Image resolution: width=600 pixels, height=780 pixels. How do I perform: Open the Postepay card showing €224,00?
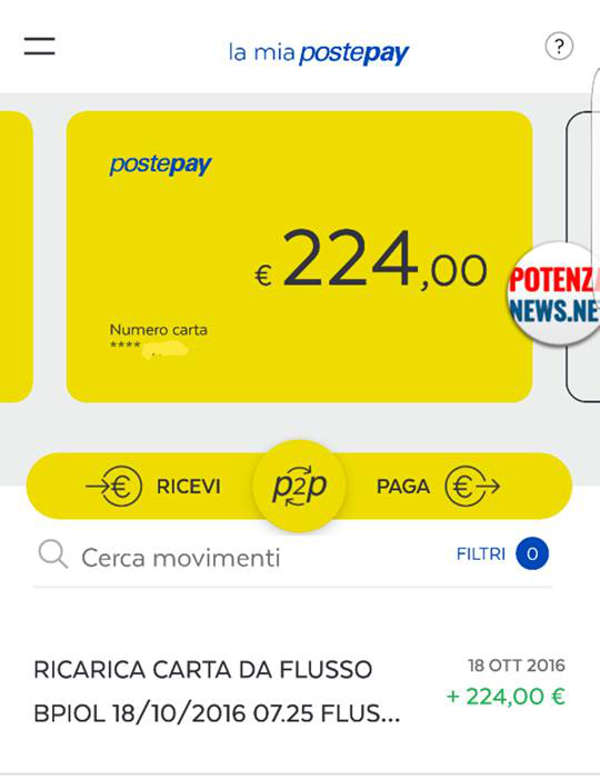(x=299, y=257)
